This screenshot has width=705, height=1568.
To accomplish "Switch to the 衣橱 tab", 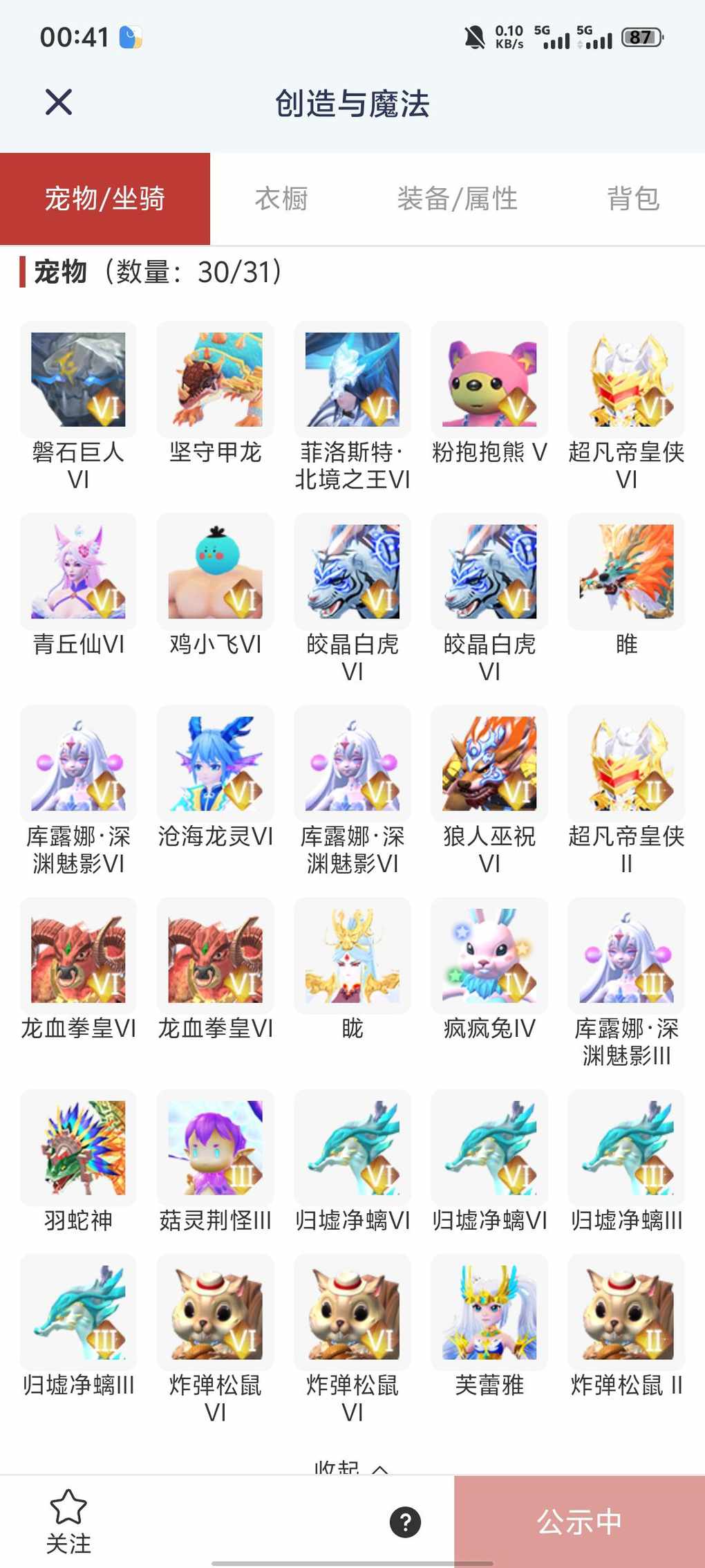I will click(x=281, y=199).
